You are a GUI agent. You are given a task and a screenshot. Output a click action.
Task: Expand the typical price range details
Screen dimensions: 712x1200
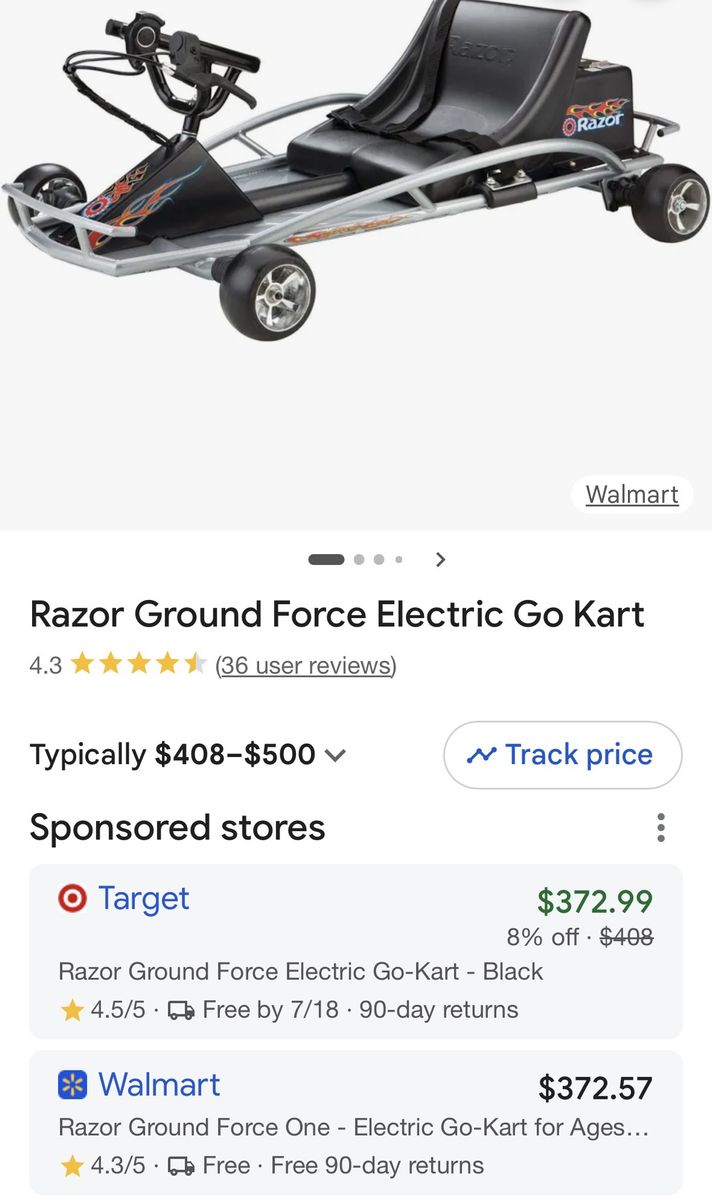(188, 755)
